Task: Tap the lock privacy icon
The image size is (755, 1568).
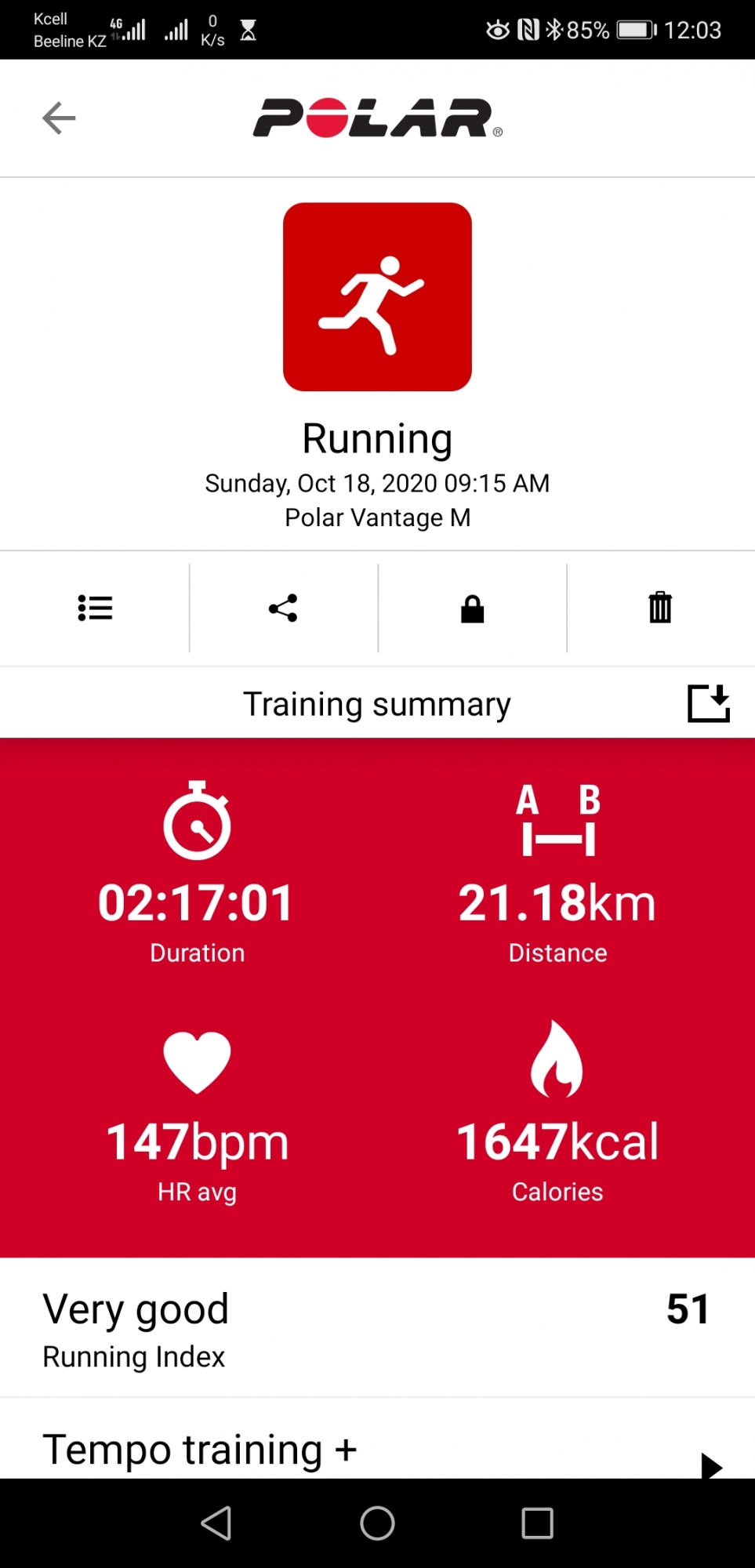Action: [472, 608]
